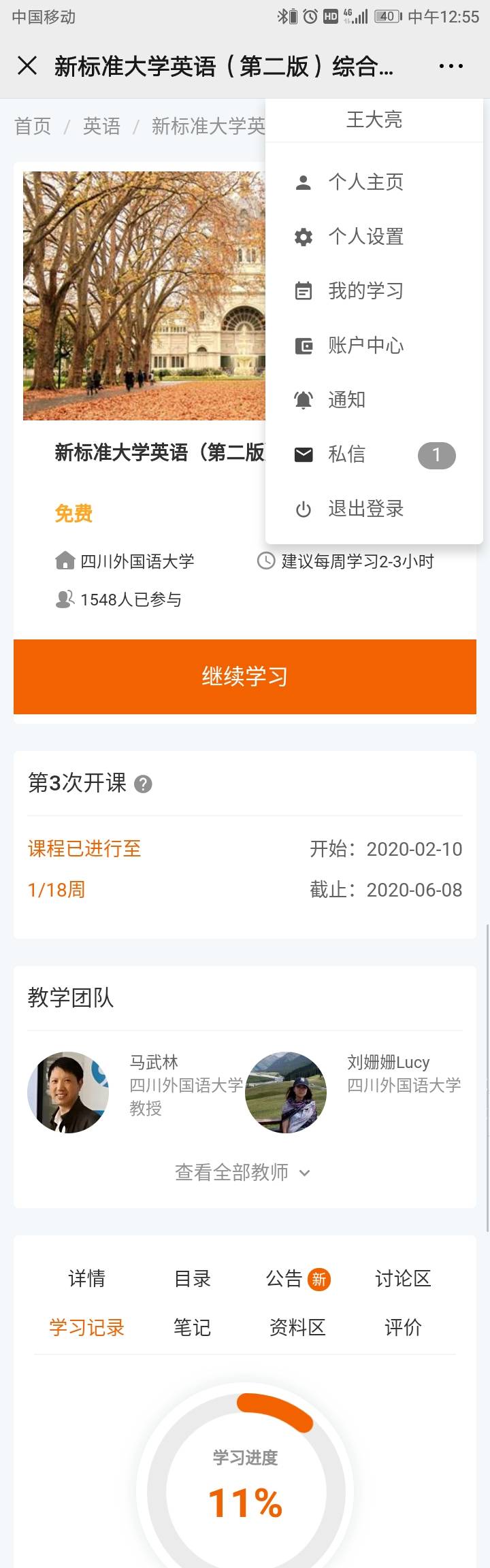Expand 查看全部教师 teacher list
Image resolution: width=490 pixels, height=1568 pixels.
pos(242,1172)
